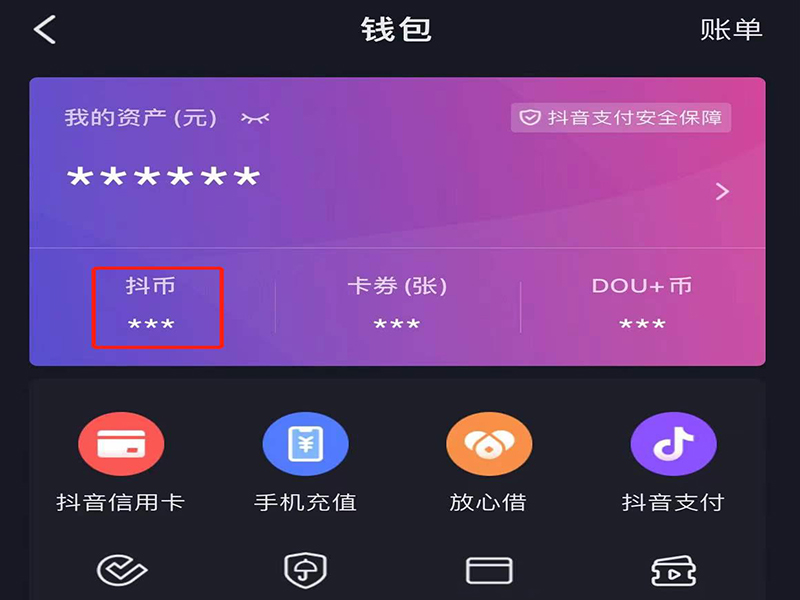Image resolution: width=800 pixels, height=600 pixels.
Task: Go back from the wallet page
Action: (x=45, y=30)
